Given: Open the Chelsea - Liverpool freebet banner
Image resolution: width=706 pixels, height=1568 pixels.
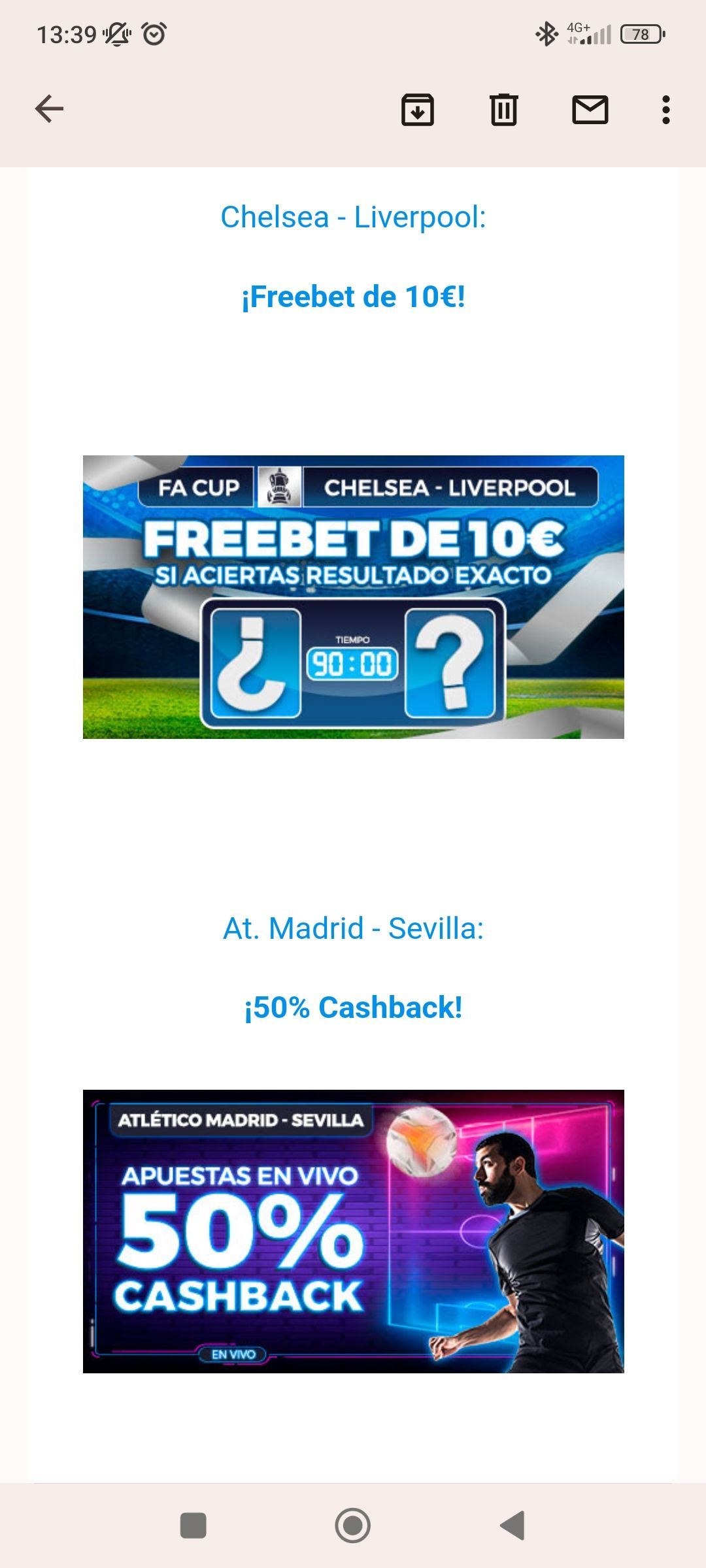Looking at the screenshot, I should [353, 596].
